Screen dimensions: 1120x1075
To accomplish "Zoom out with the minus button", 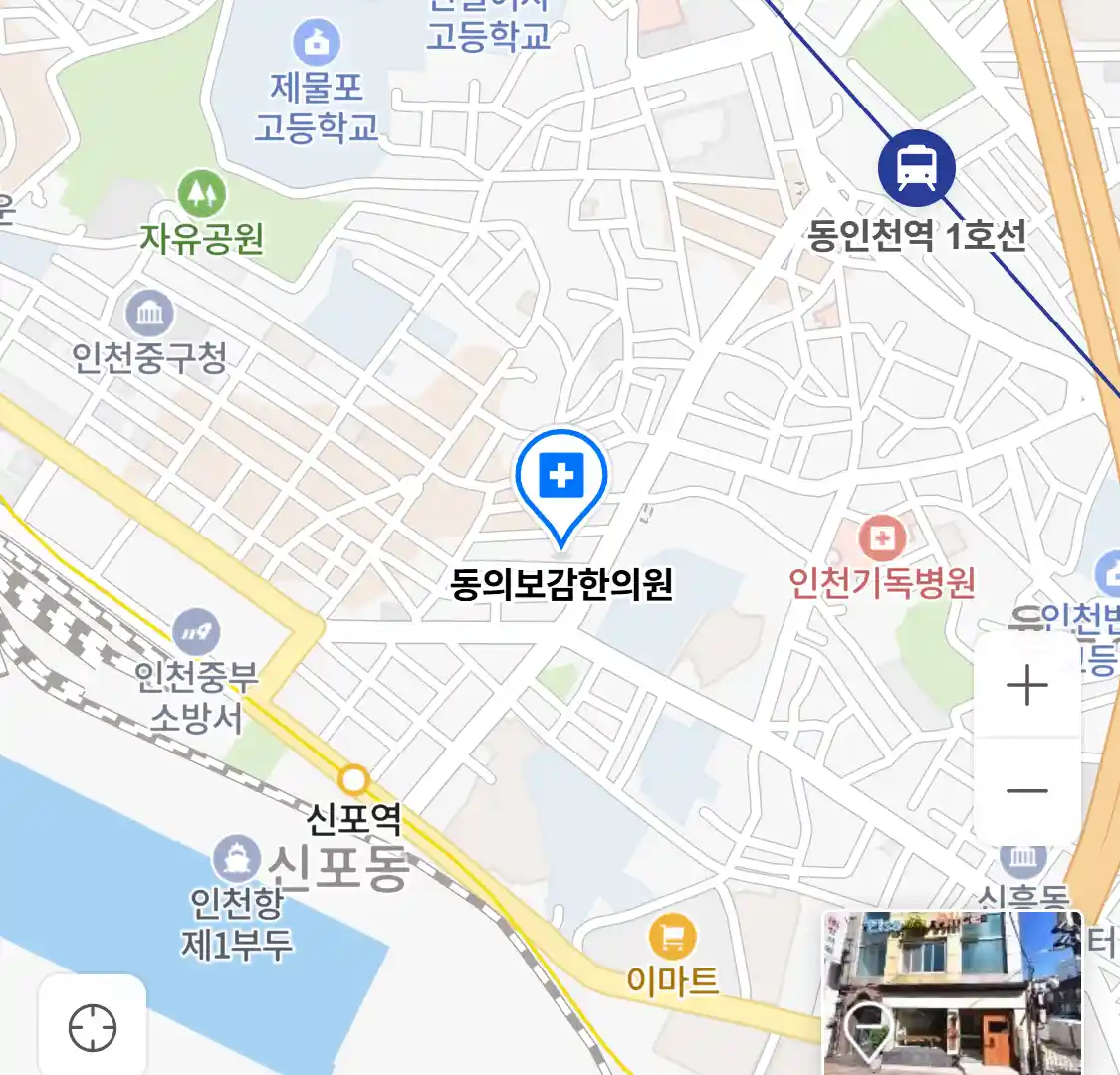I will (x=1026, y=791).
